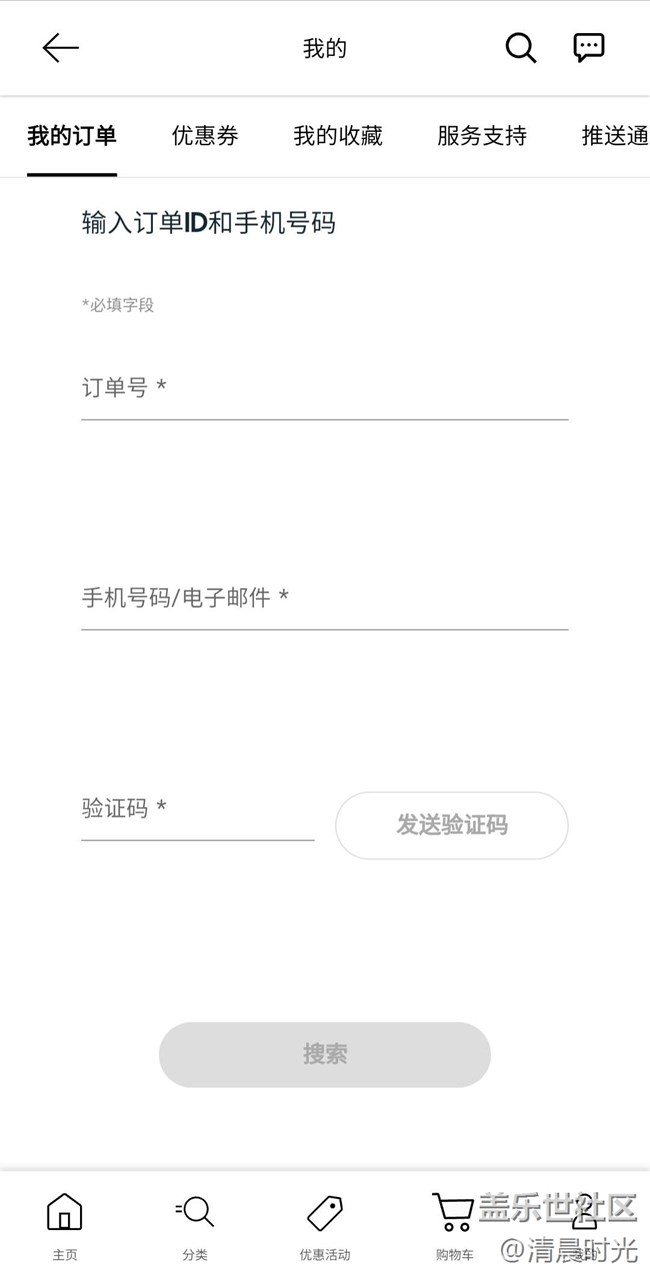Open the 服务支持 tab

[482, 136]
